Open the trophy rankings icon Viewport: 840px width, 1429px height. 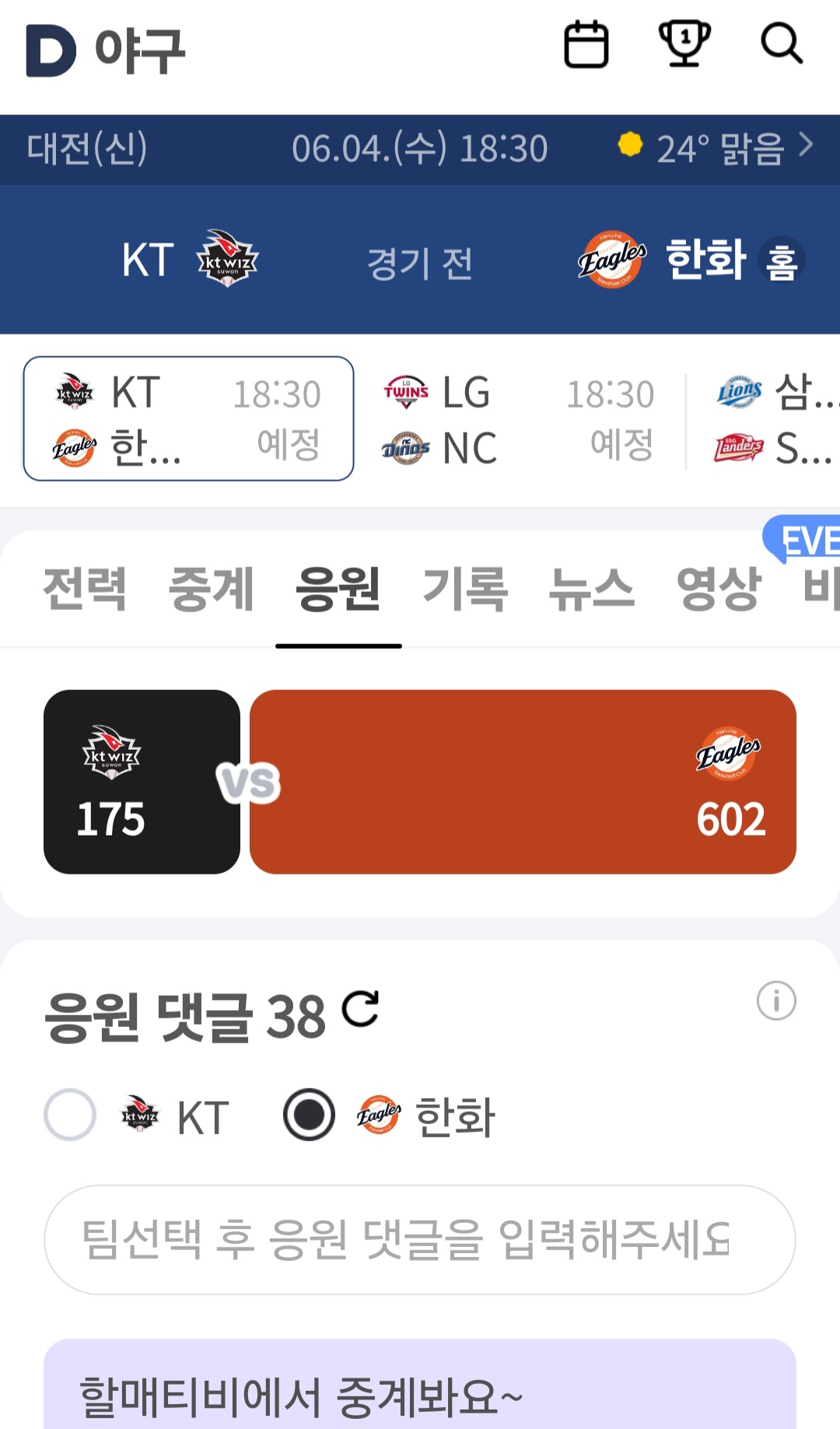684,44
